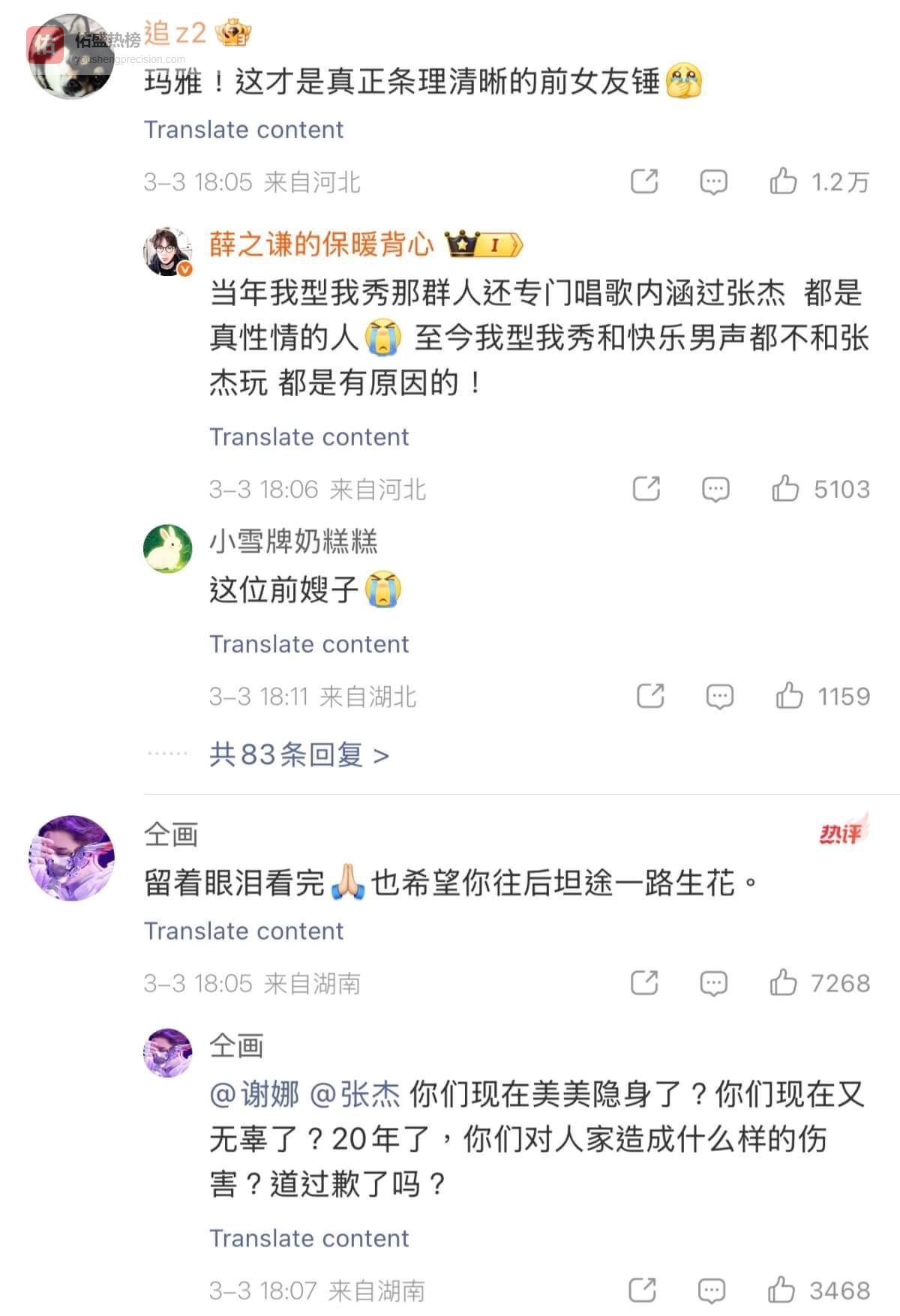
Task: Like the comment posted by 追z2
Action: point(783,181)
